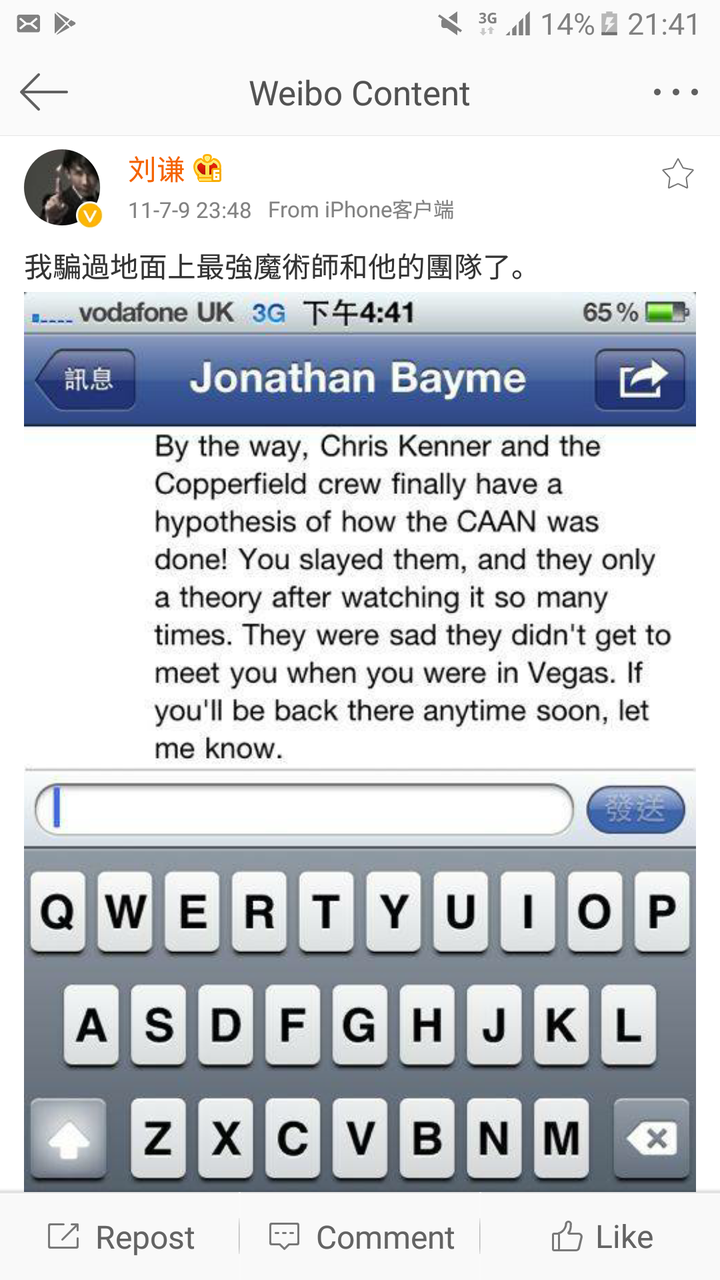The height and width of the screenshot is (1280, 720).
Task: Tap the username 刘谦
Action: point(156,170)
